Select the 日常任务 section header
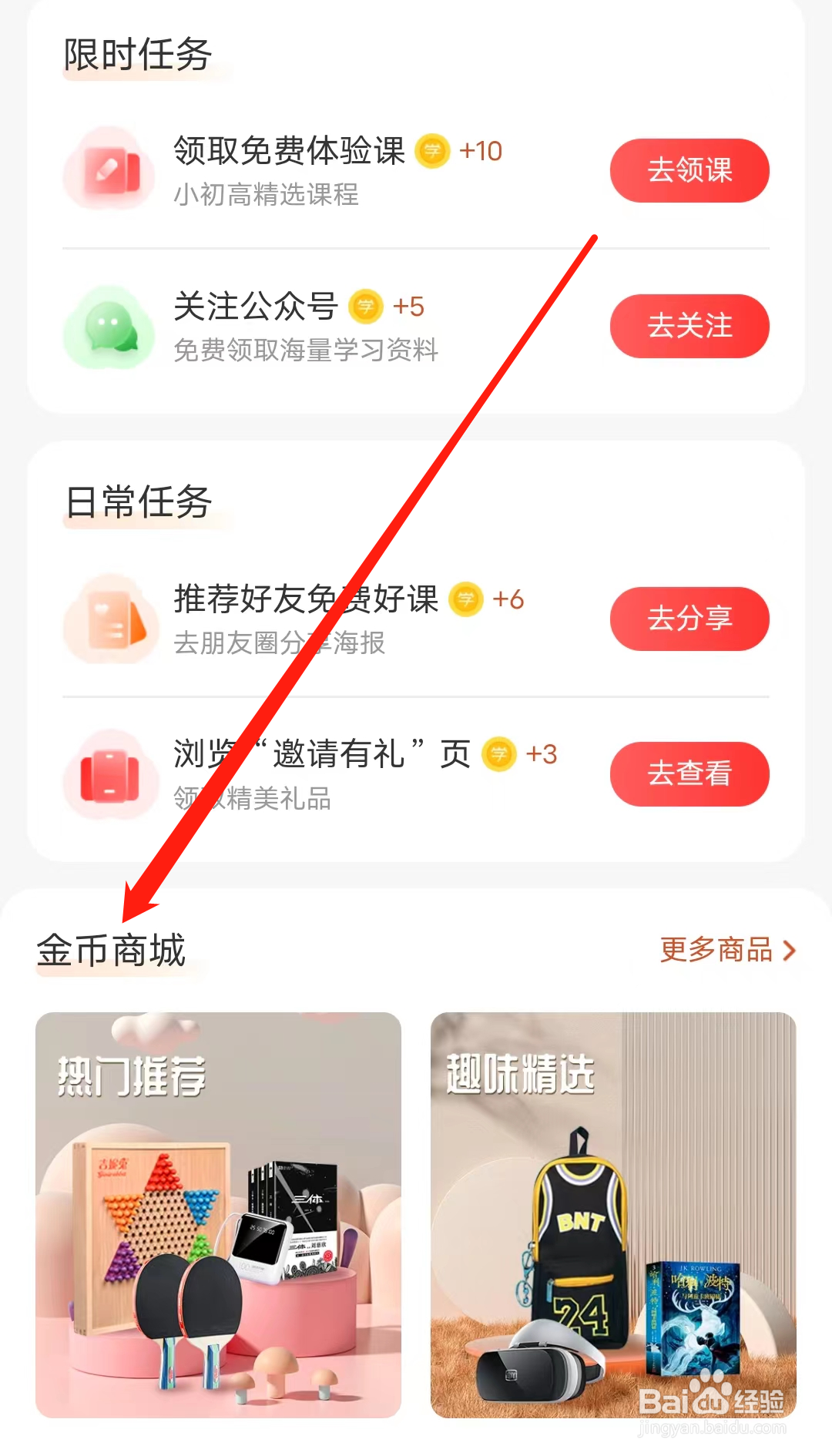 (x=136, y=501)
